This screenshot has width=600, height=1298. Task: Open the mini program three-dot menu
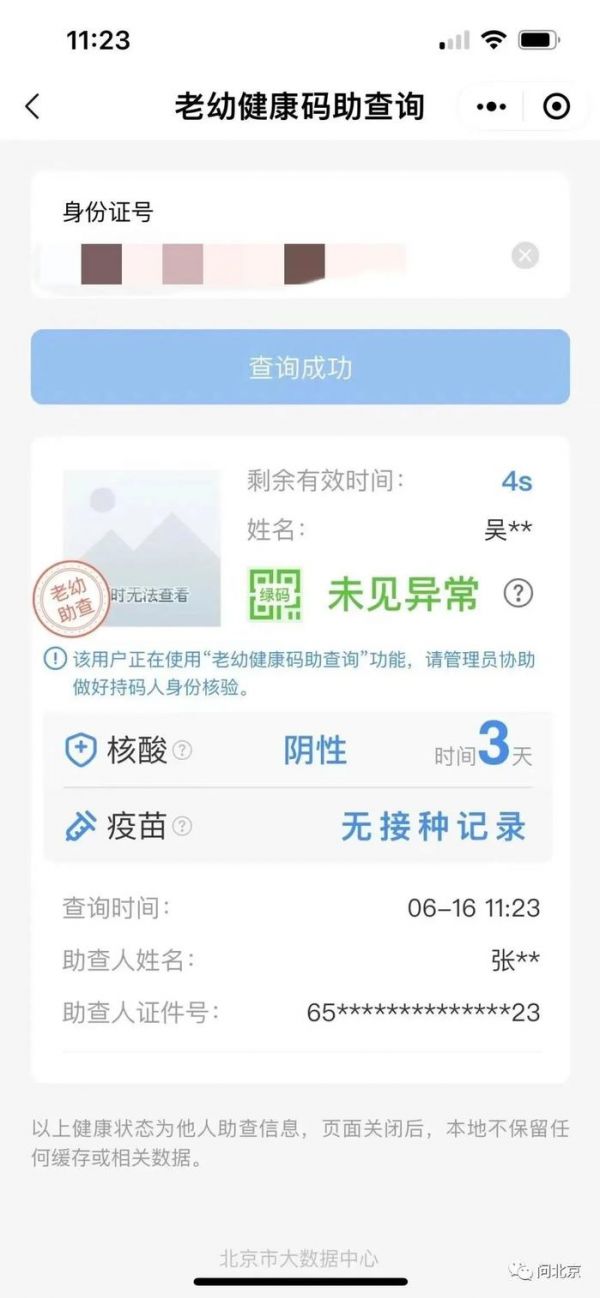point(491,107)
